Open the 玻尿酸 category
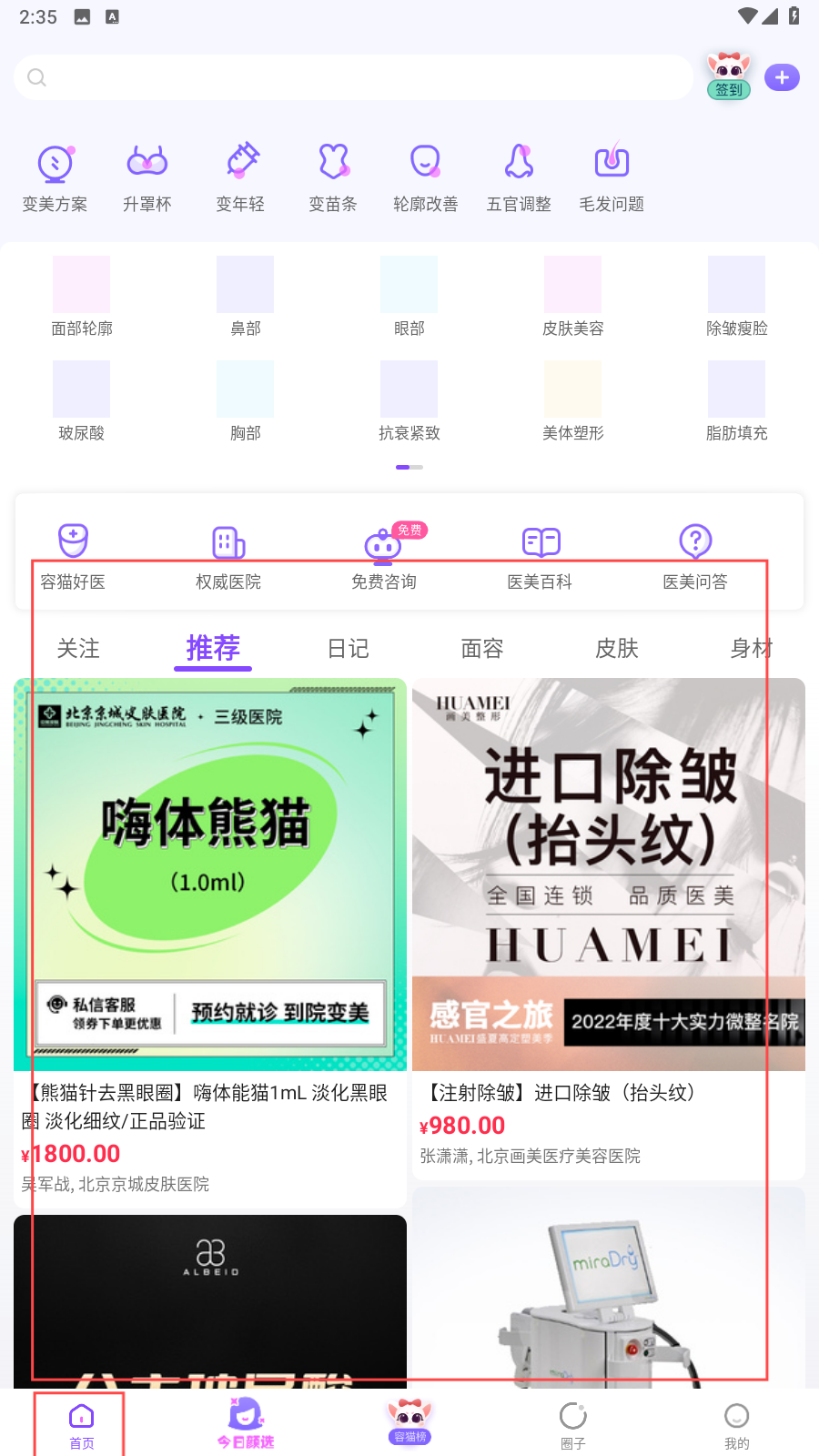This screenshot has width=819, height=1456. point(82,401)
